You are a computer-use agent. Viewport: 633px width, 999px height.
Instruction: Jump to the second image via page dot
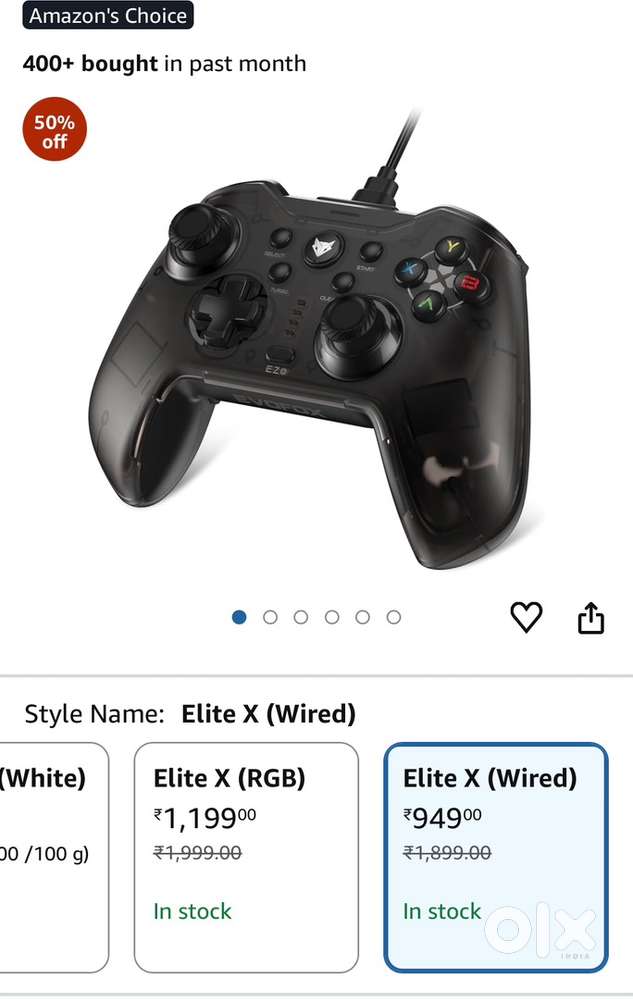pyautogui.click(x=270, y=617)
